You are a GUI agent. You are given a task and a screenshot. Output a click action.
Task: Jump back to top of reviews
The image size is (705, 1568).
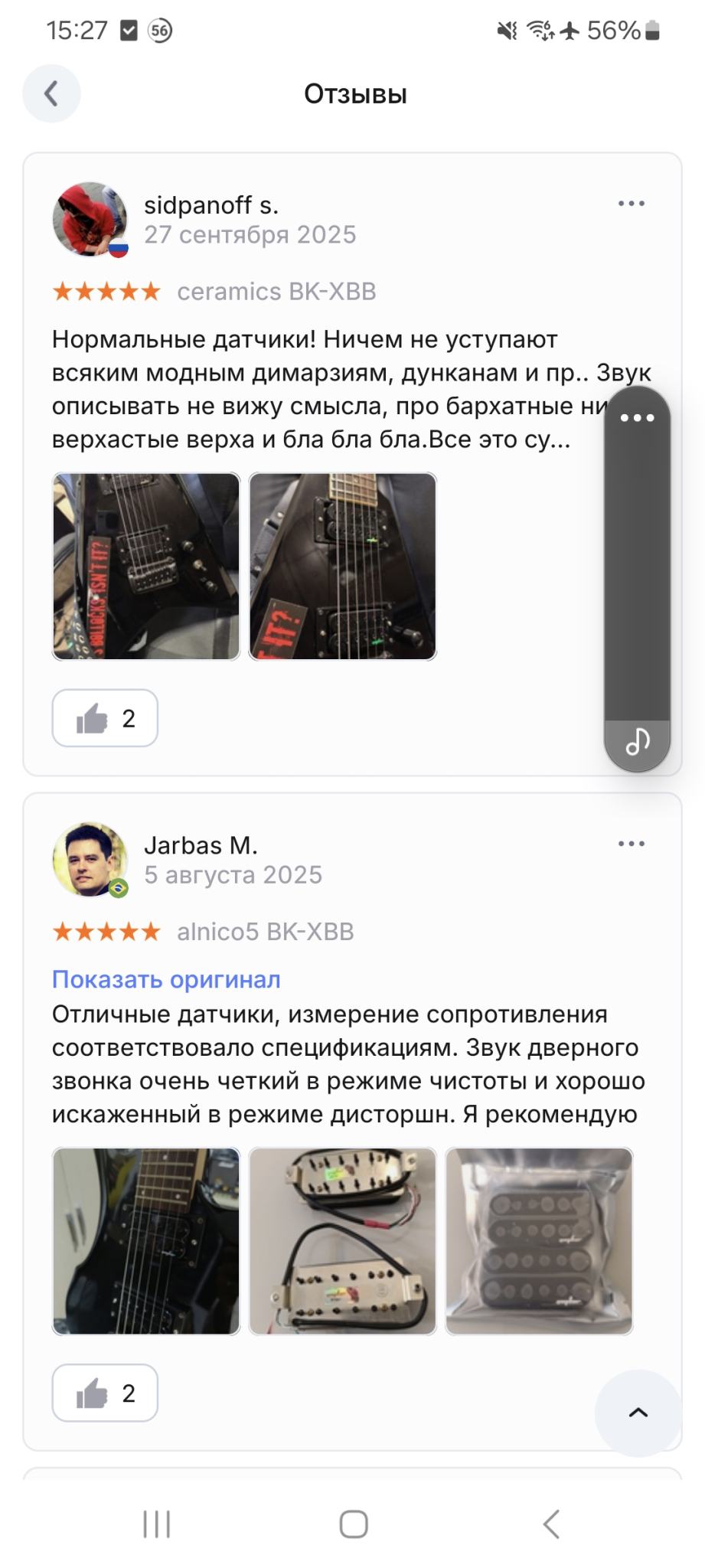point(638,1413)
